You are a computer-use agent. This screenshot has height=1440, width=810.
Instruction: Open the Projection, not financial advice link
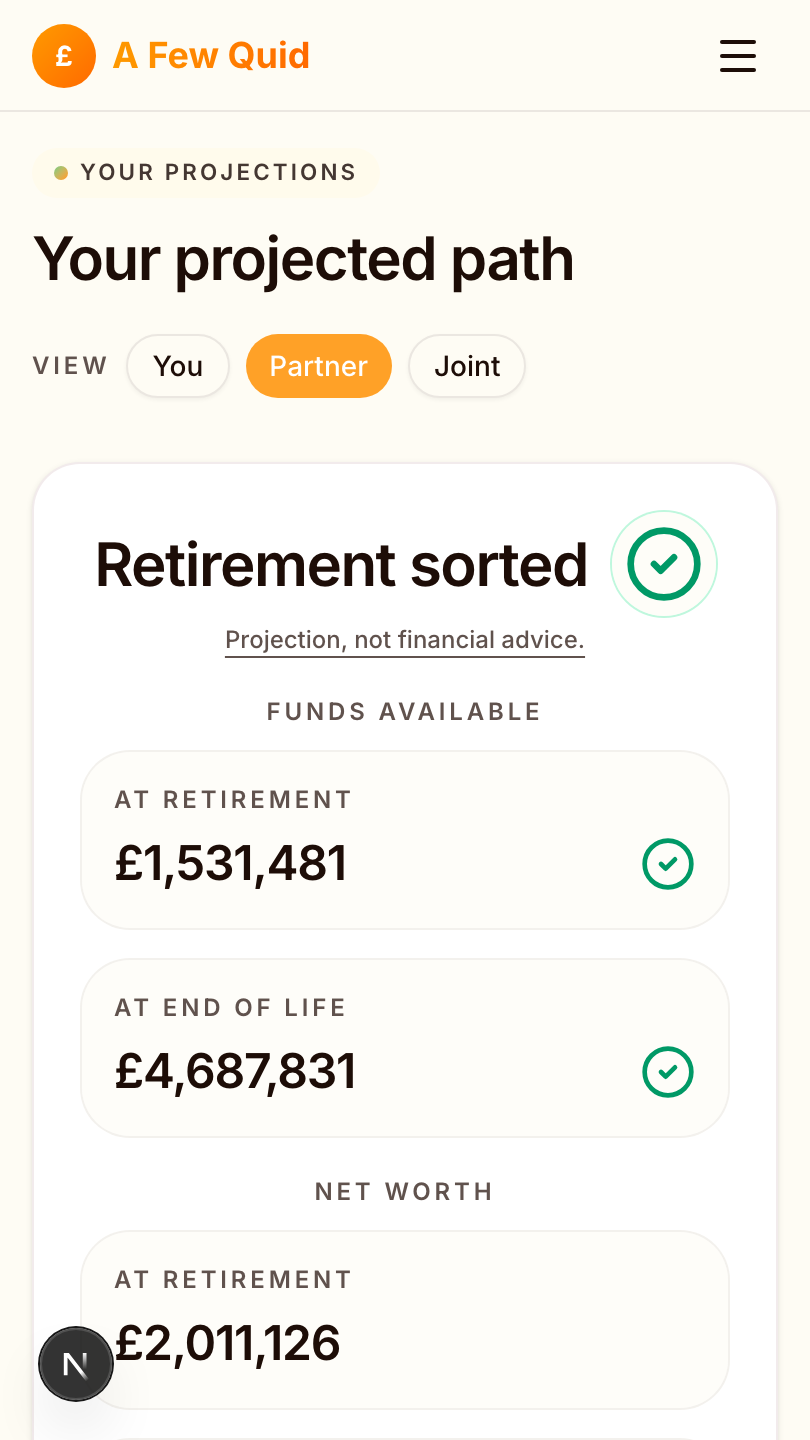tap(404, 639)
